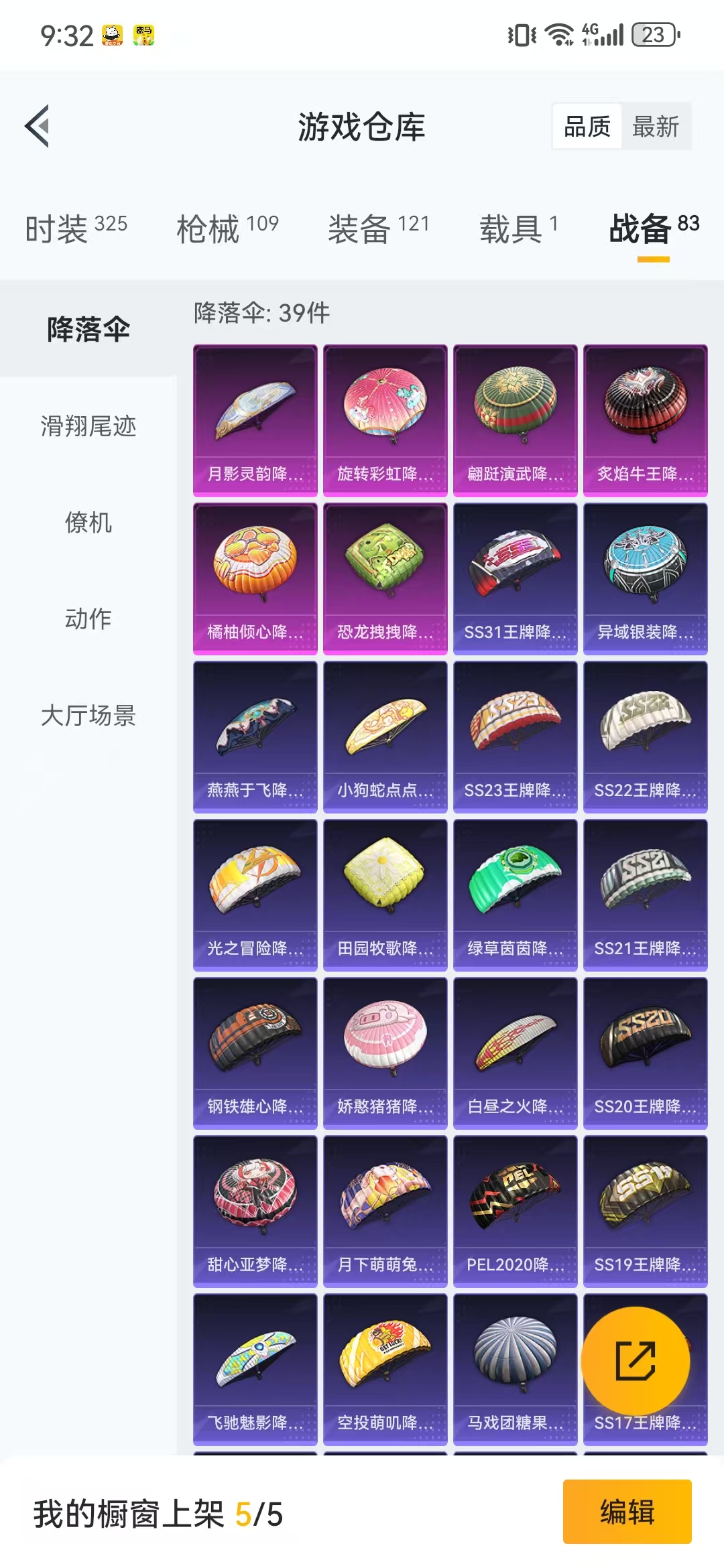Go back using the top-left arrow
This screenshot has height=1568, width=724.
click(x=38, y=126)
